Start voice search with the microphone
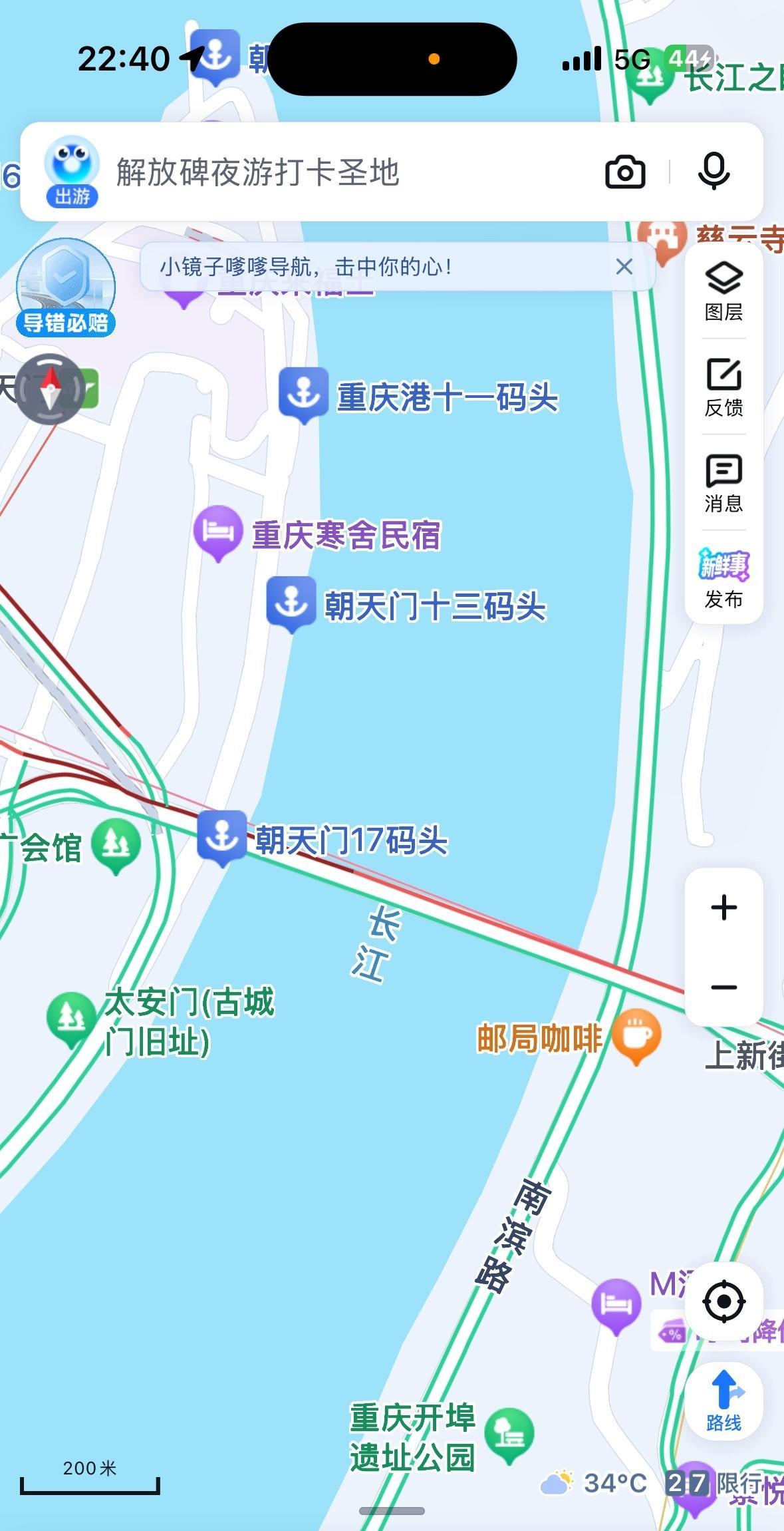The image size is (784, 1531). (714, 171)
